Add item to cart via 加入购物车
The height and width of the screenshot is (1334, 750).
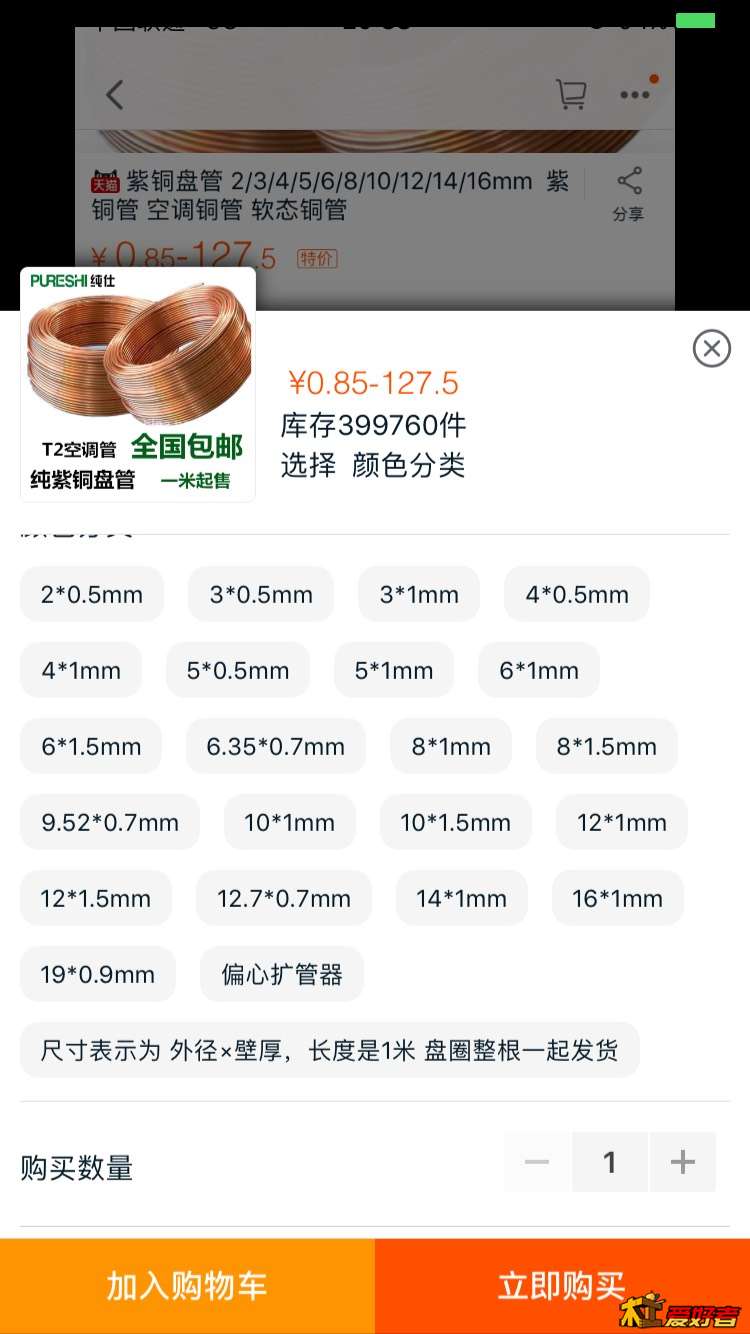pyautogui.click(x=187, y=1286)
